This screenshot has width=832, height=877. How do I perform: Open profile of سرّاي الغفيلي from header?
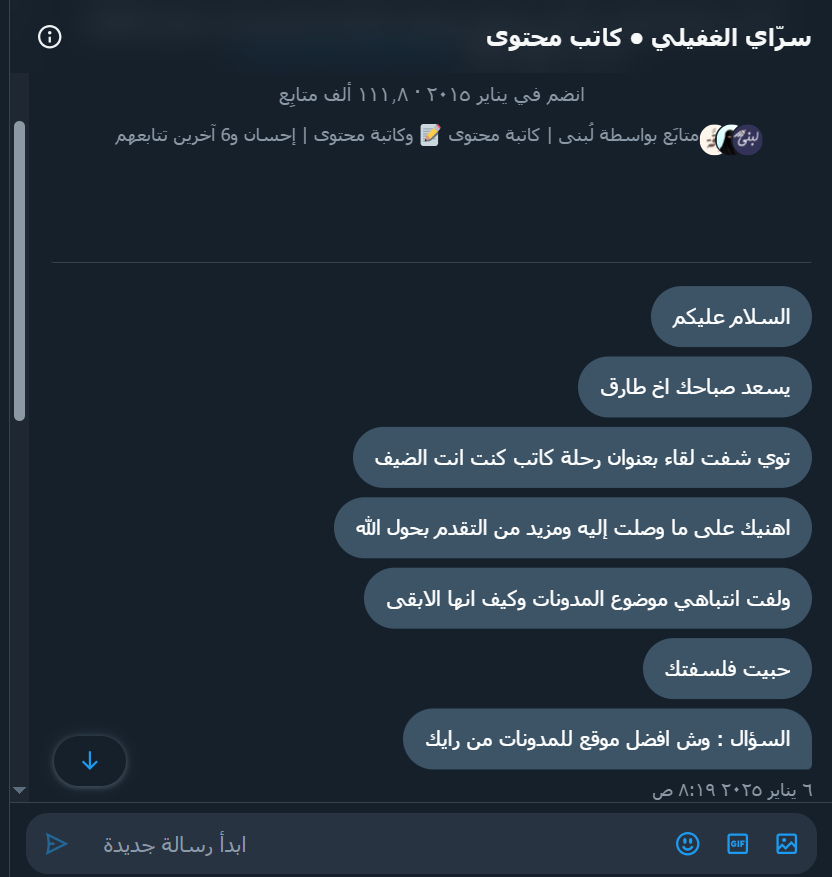(648, 38)
